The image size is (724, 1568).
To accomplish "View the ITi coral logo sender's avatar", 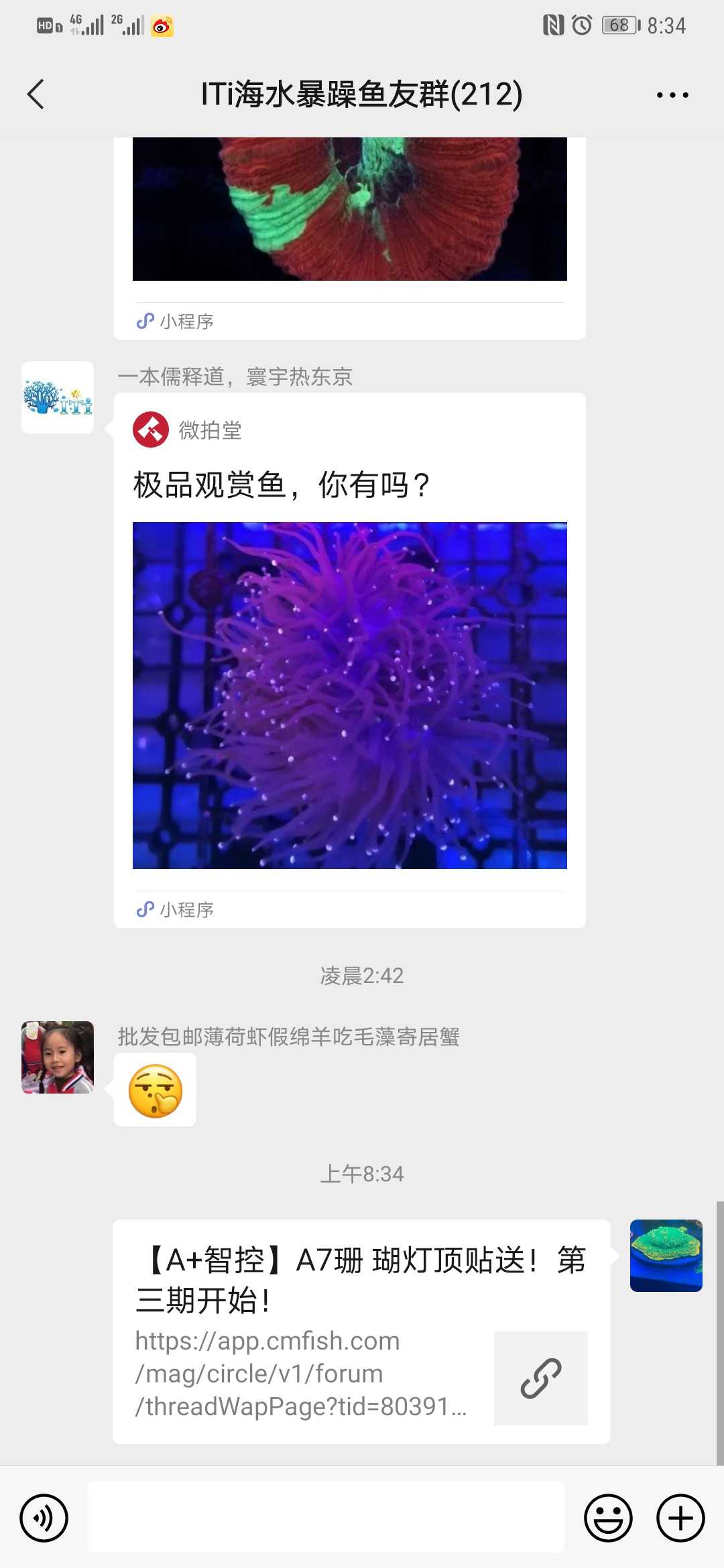I will 58,397.
